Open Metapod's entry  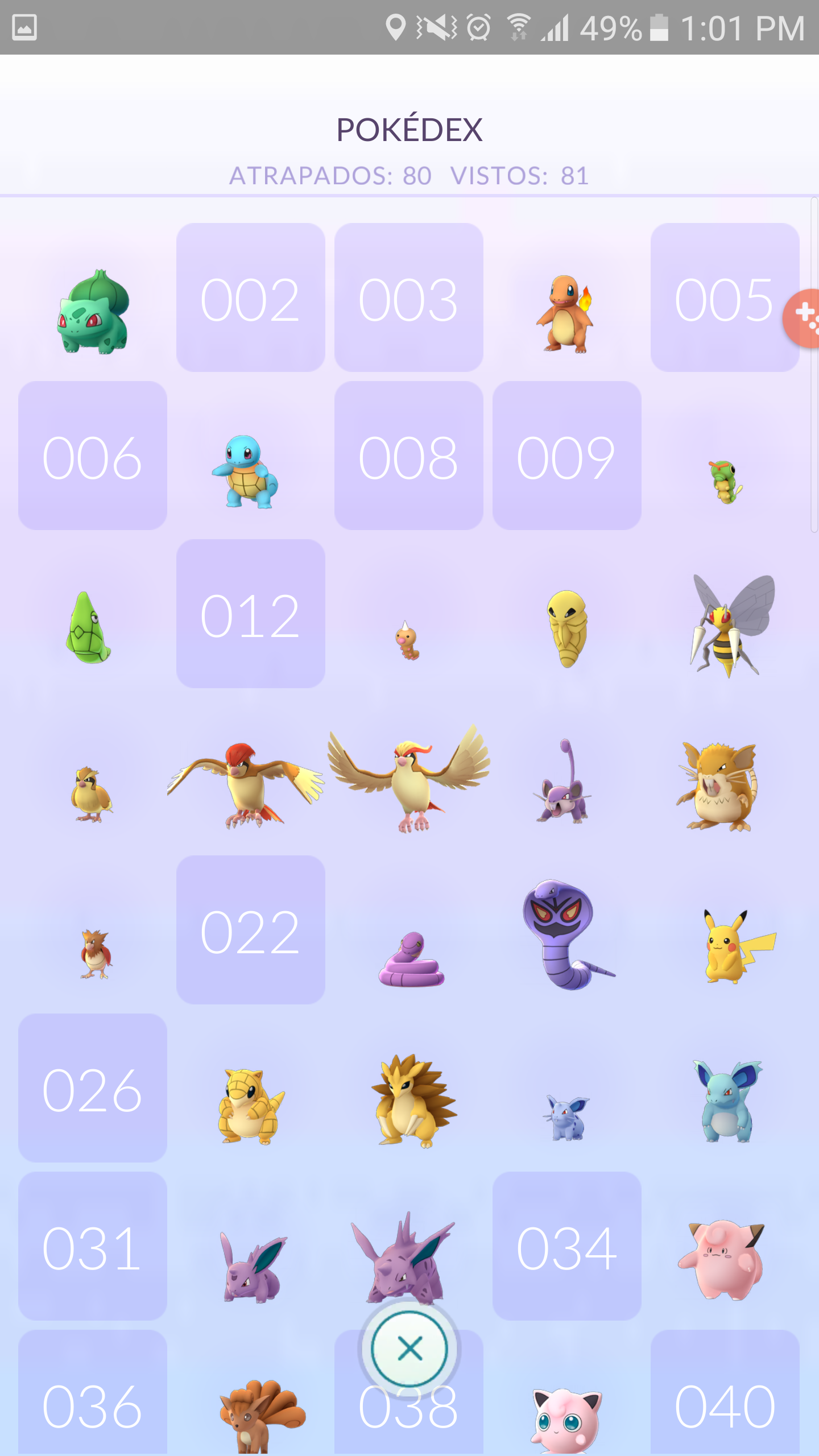88,628
